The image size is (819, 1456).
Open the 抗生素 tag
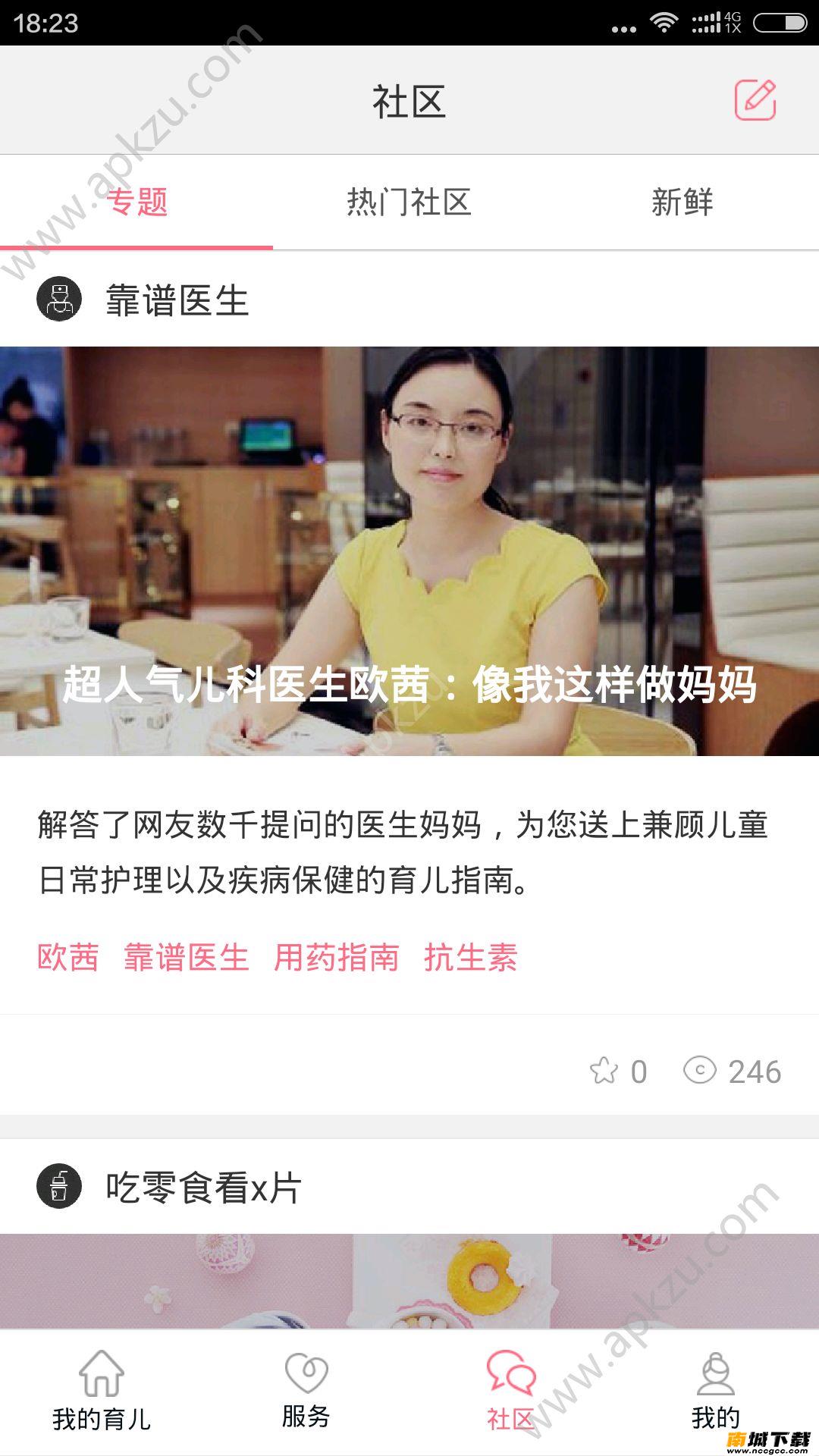(470, 957)
